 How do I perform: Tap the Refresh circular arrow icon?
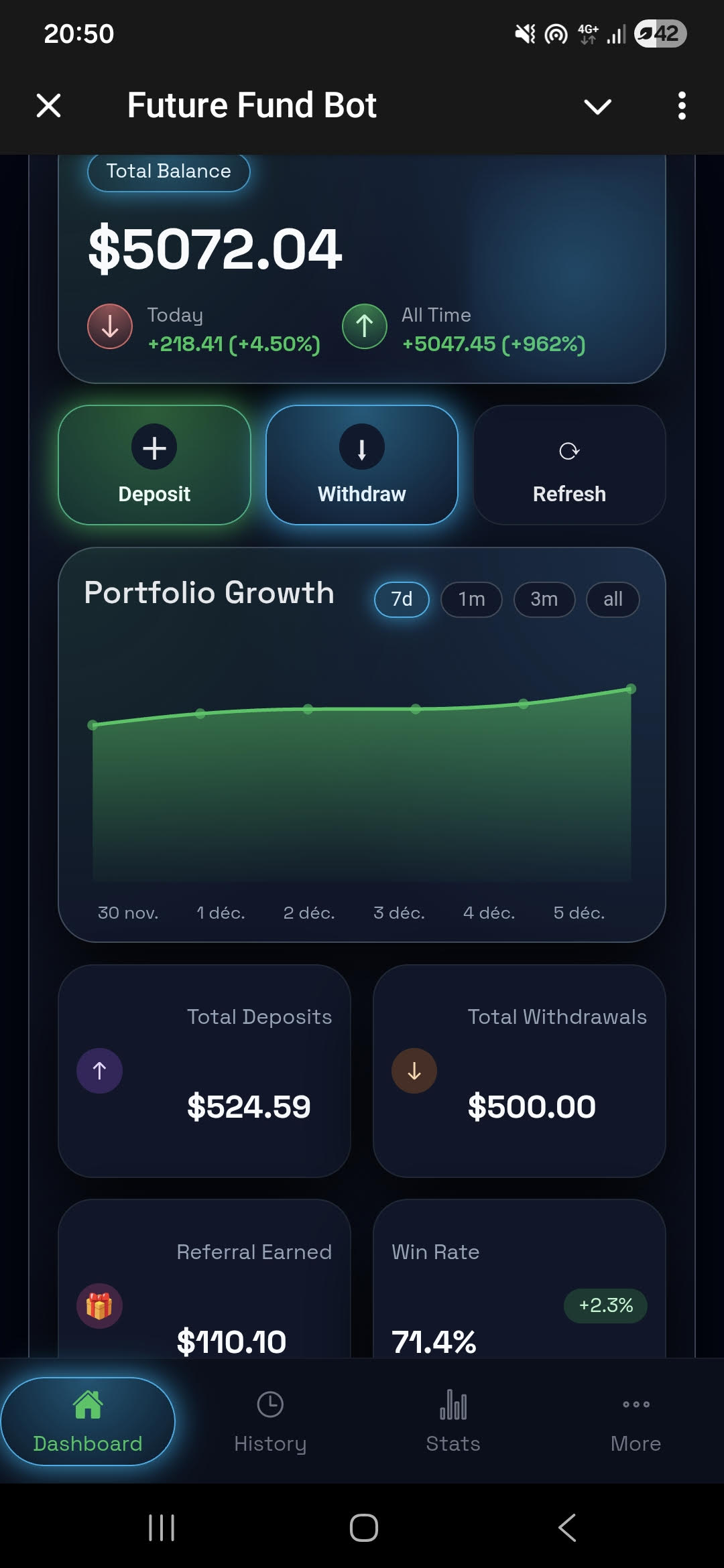(x=568, y=450)
